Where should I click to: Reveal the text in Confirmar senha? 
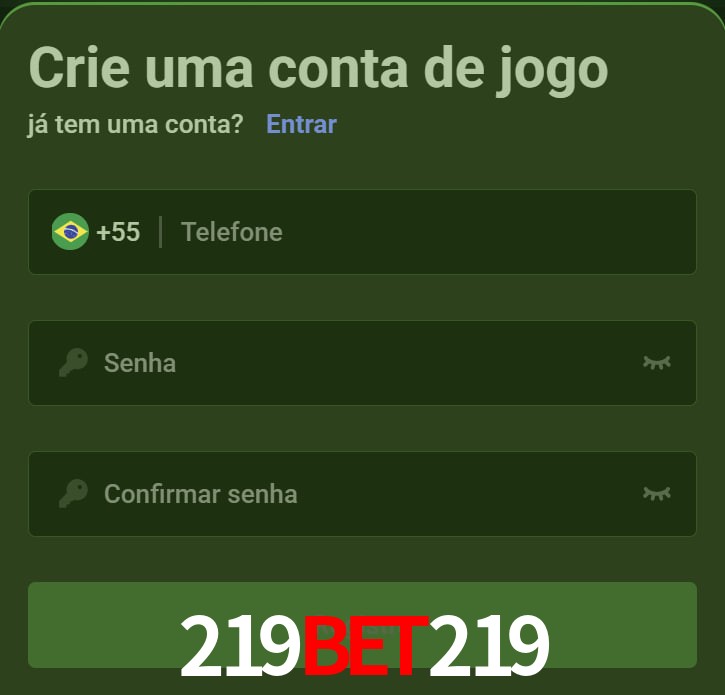coord(656,493)
